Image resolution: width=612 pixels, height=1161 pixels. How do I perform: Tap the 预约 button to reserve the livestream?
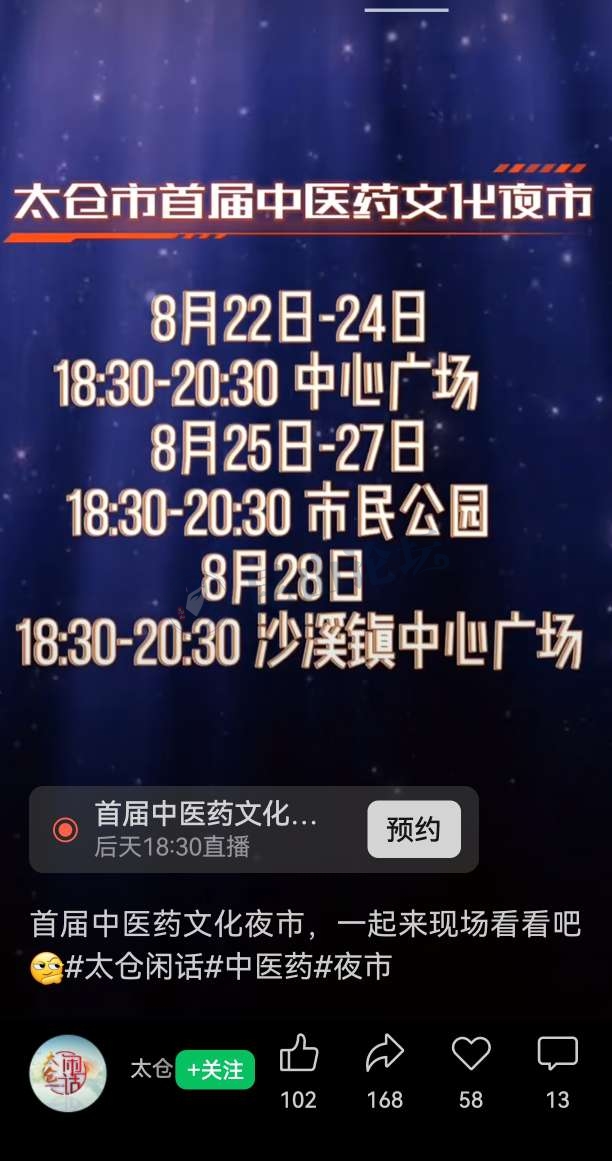click(x=413, y=829)
